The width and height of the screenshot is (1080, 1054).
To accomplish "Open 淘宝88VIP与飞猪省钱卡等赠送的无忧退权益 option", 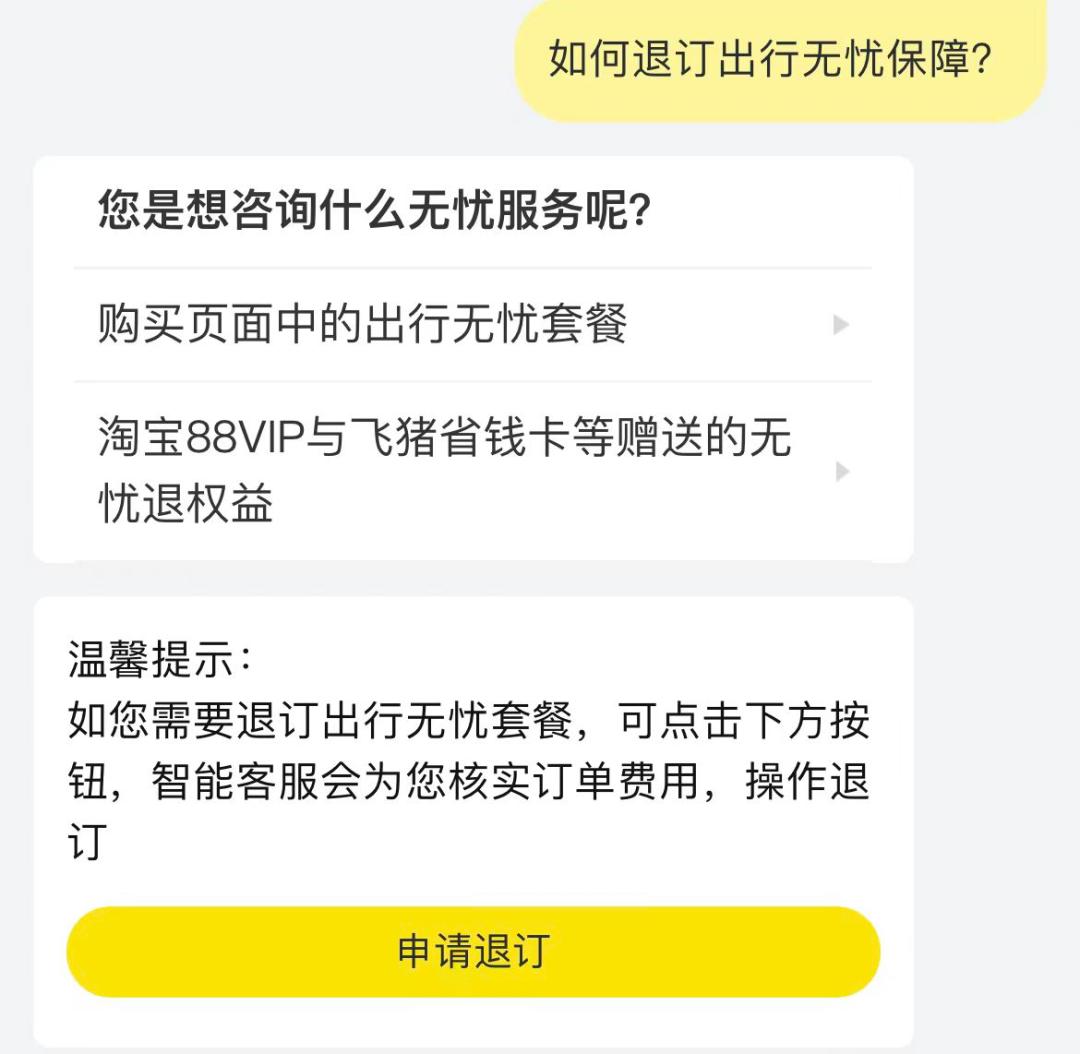I will coord(472,471).
